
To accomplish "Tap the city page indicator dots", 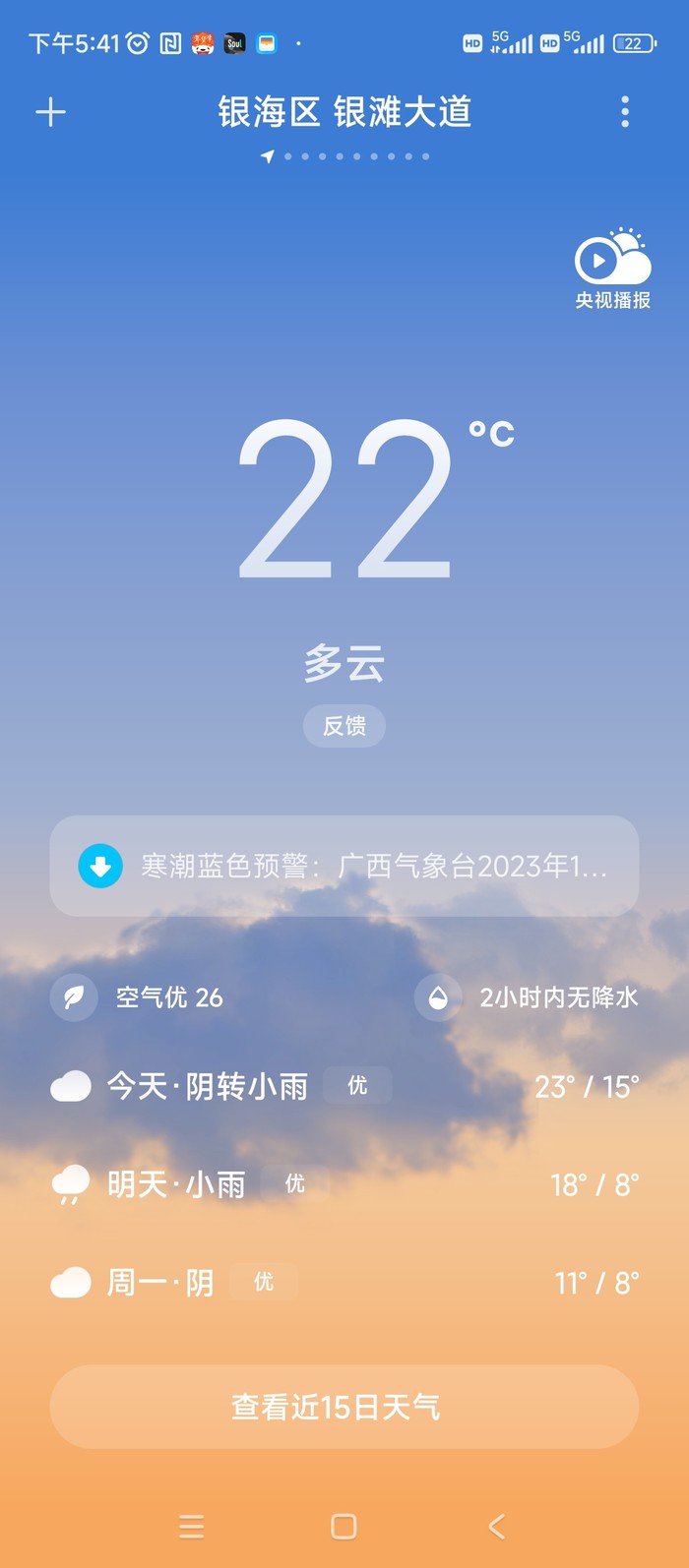I will [346, 156].
